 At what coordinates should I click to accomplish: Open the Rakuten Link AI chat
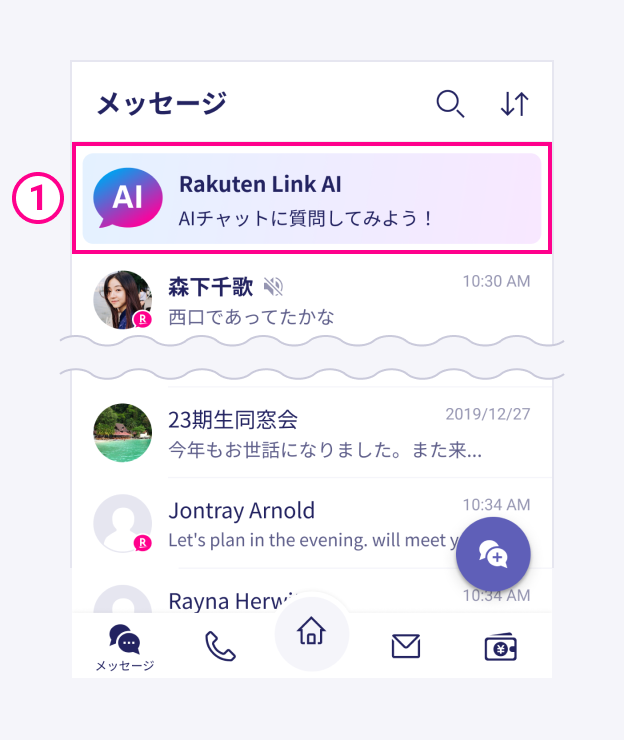pos(311,198)
